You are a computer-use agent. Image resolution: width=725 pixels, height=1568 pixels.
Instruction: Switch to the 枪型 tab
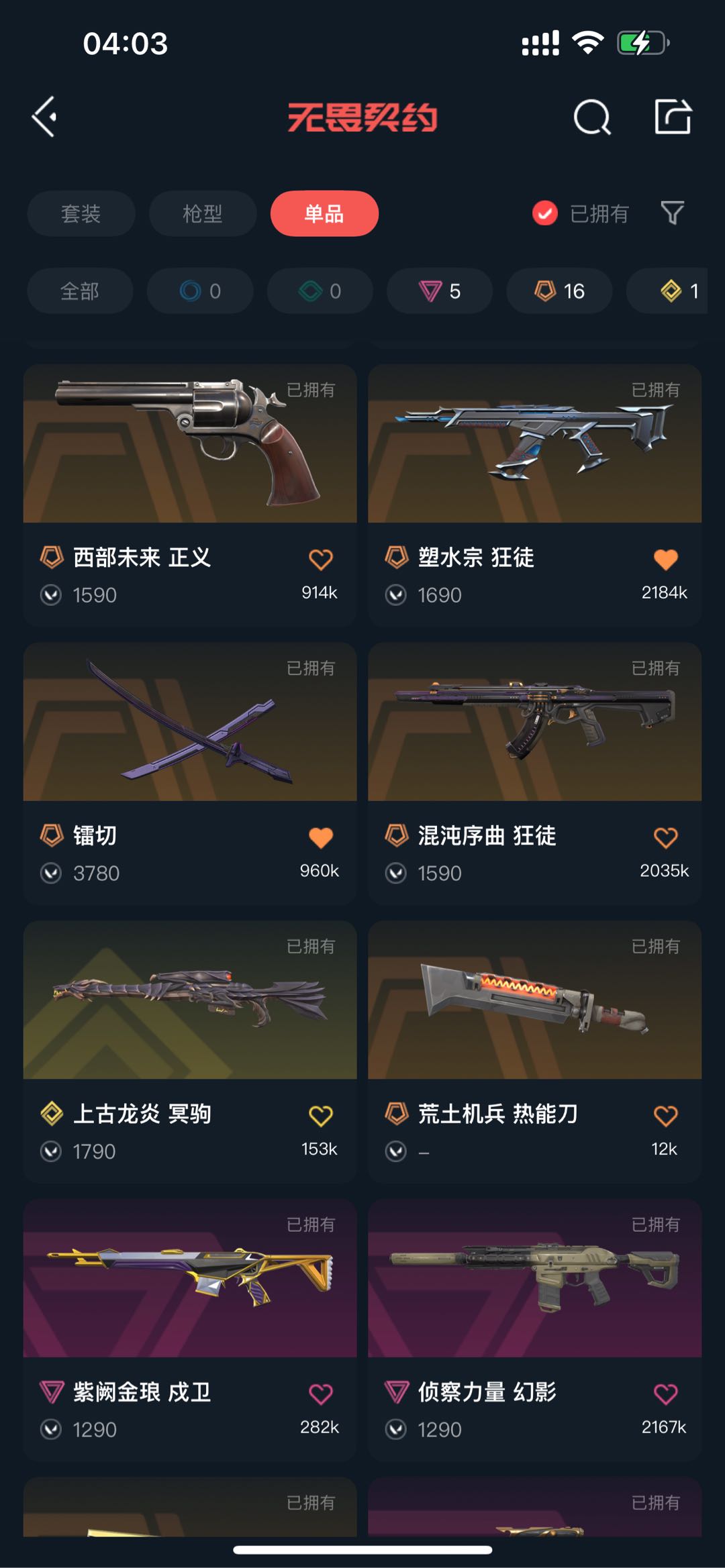(x=202, y=213)
